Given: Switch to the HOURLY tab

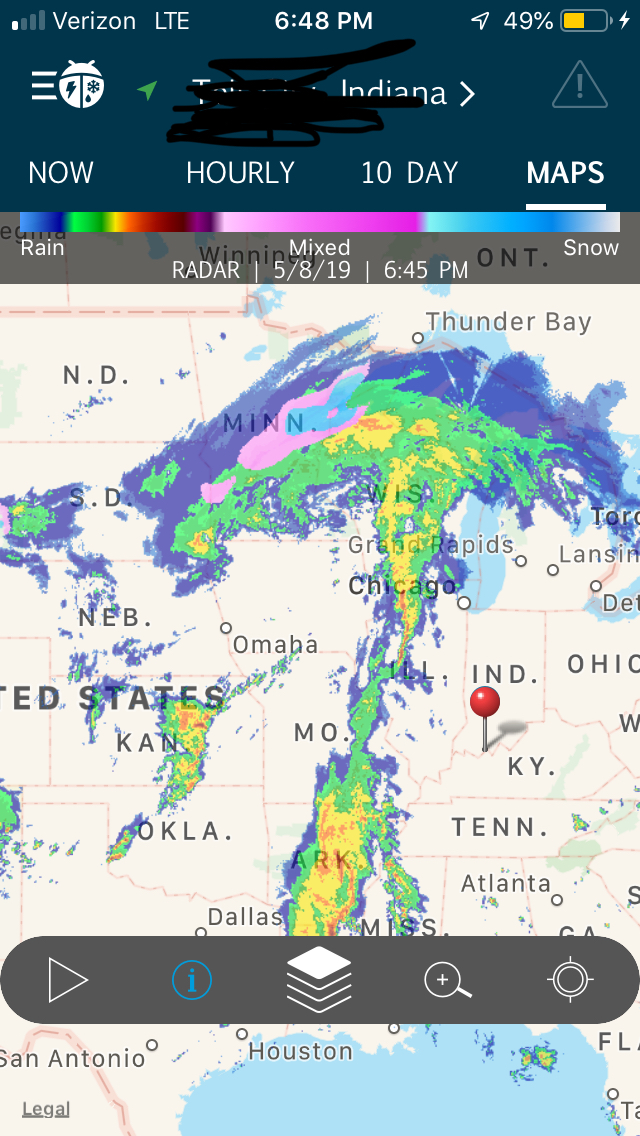Looking at the screenshot, I should click(x=240, y=173).
